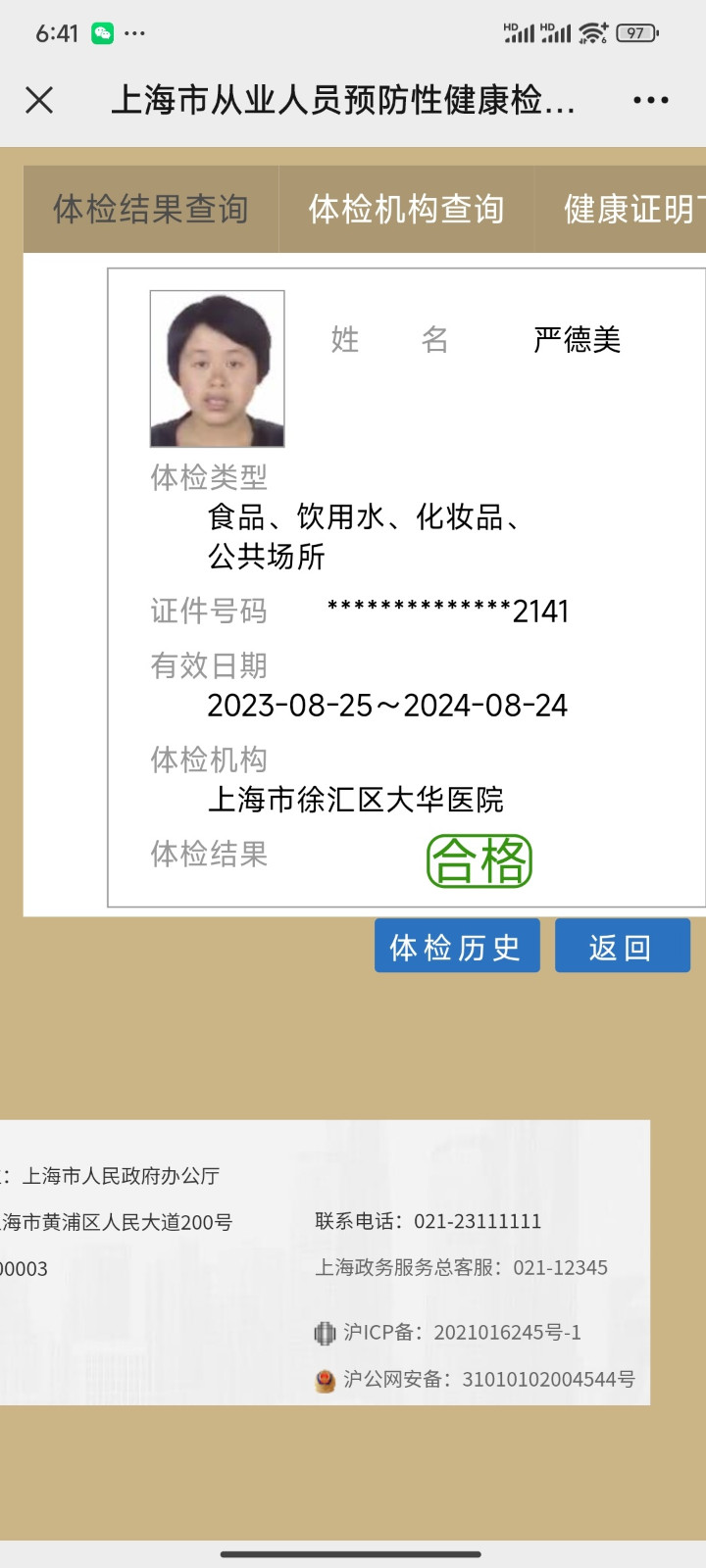Tap the 返回 button
The height and width of the screenshot is (1568, 706).
click(622, 946)
